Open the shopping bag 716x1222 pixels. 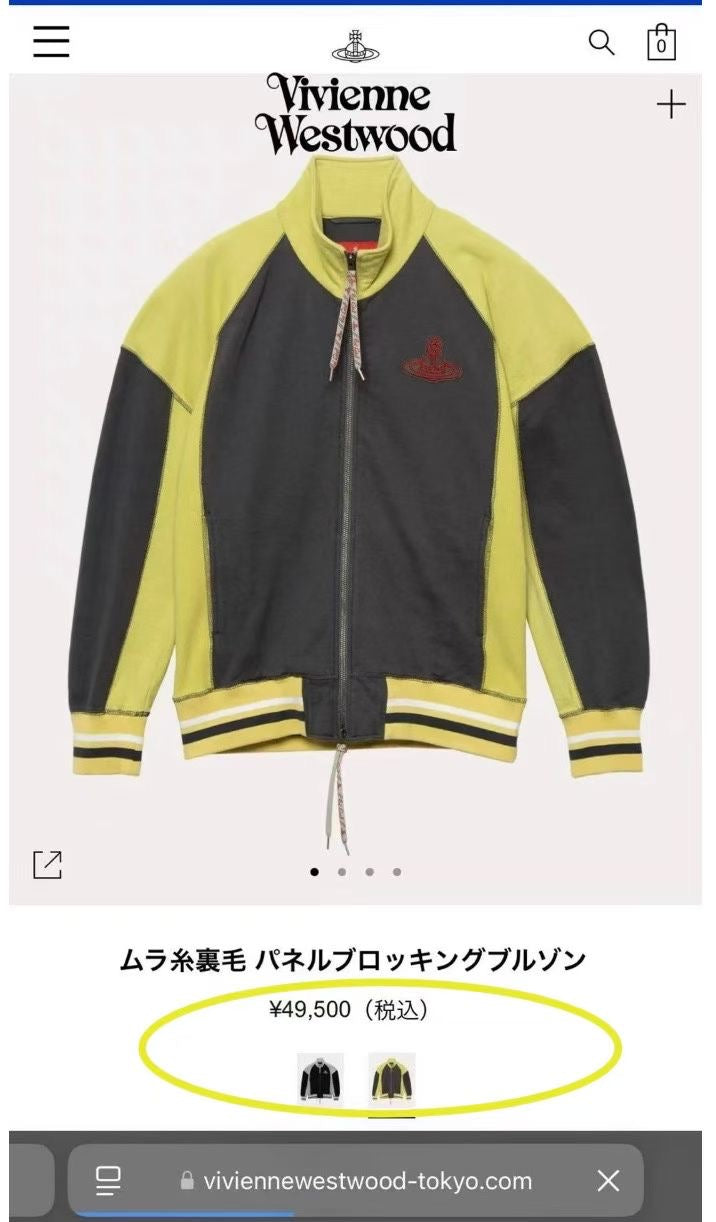(x=661, y=43)
